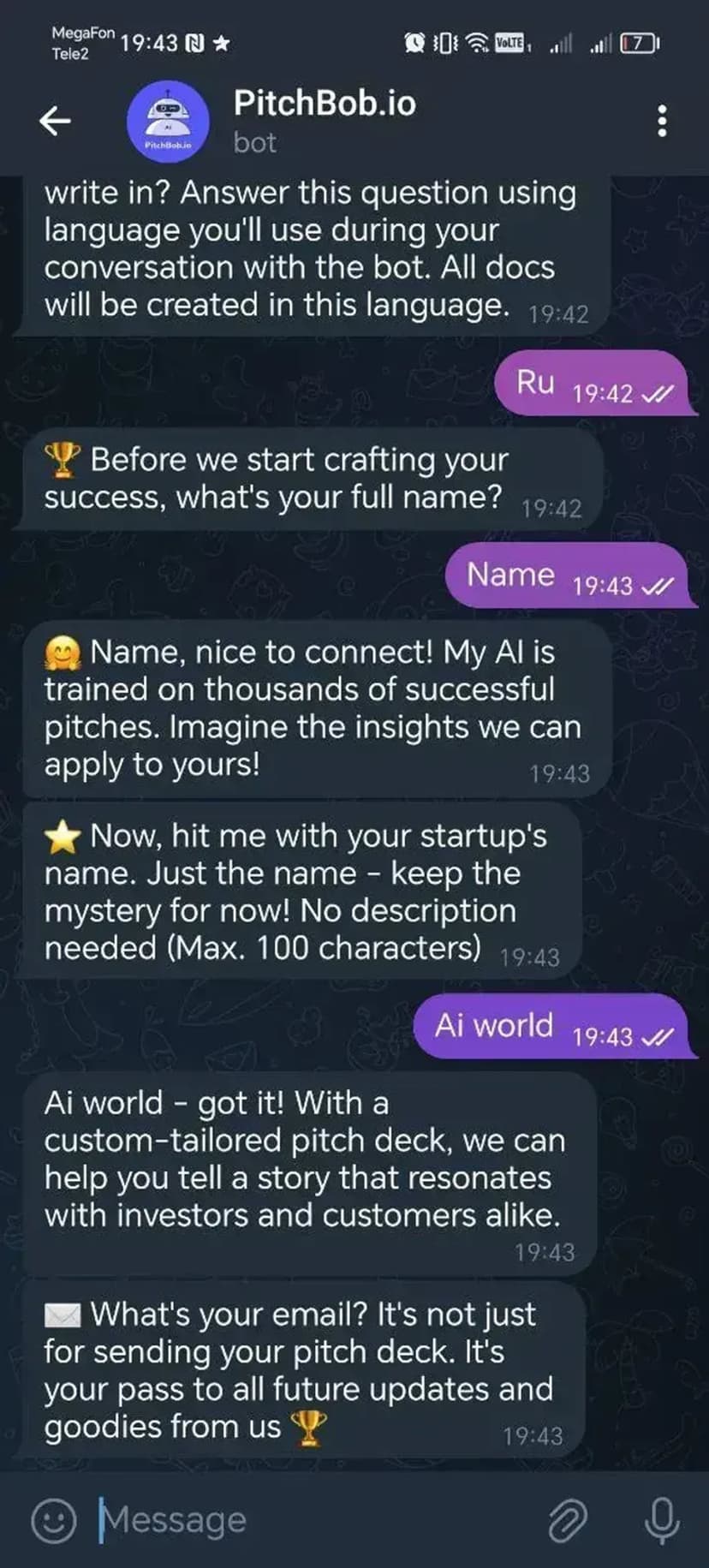Open the three-dot overflow menu
The height and width of the screenshot is (1568, 709).
[661, 121]
